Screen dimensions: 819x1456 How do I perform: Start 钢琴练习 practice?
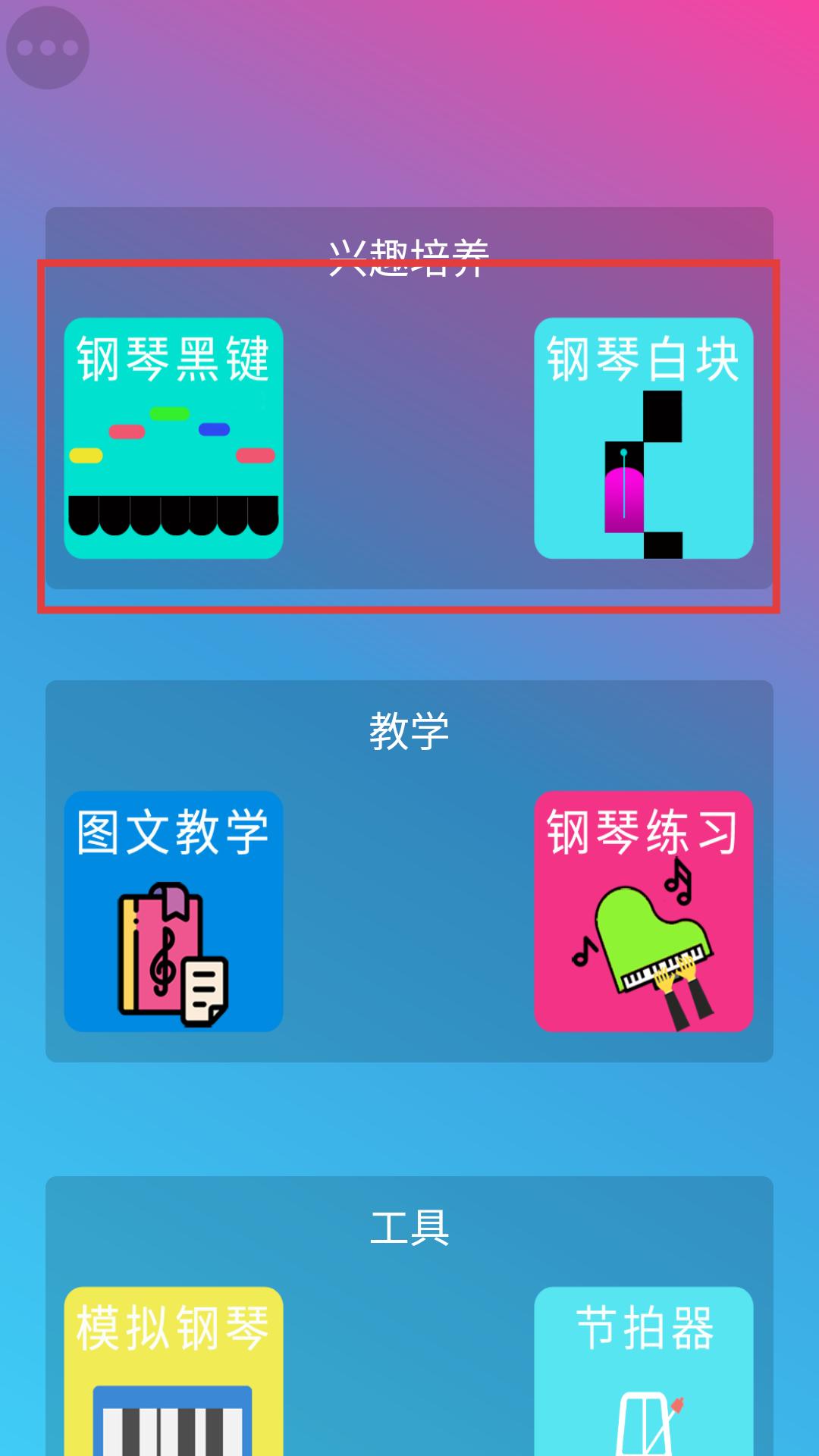click(643, 912)
